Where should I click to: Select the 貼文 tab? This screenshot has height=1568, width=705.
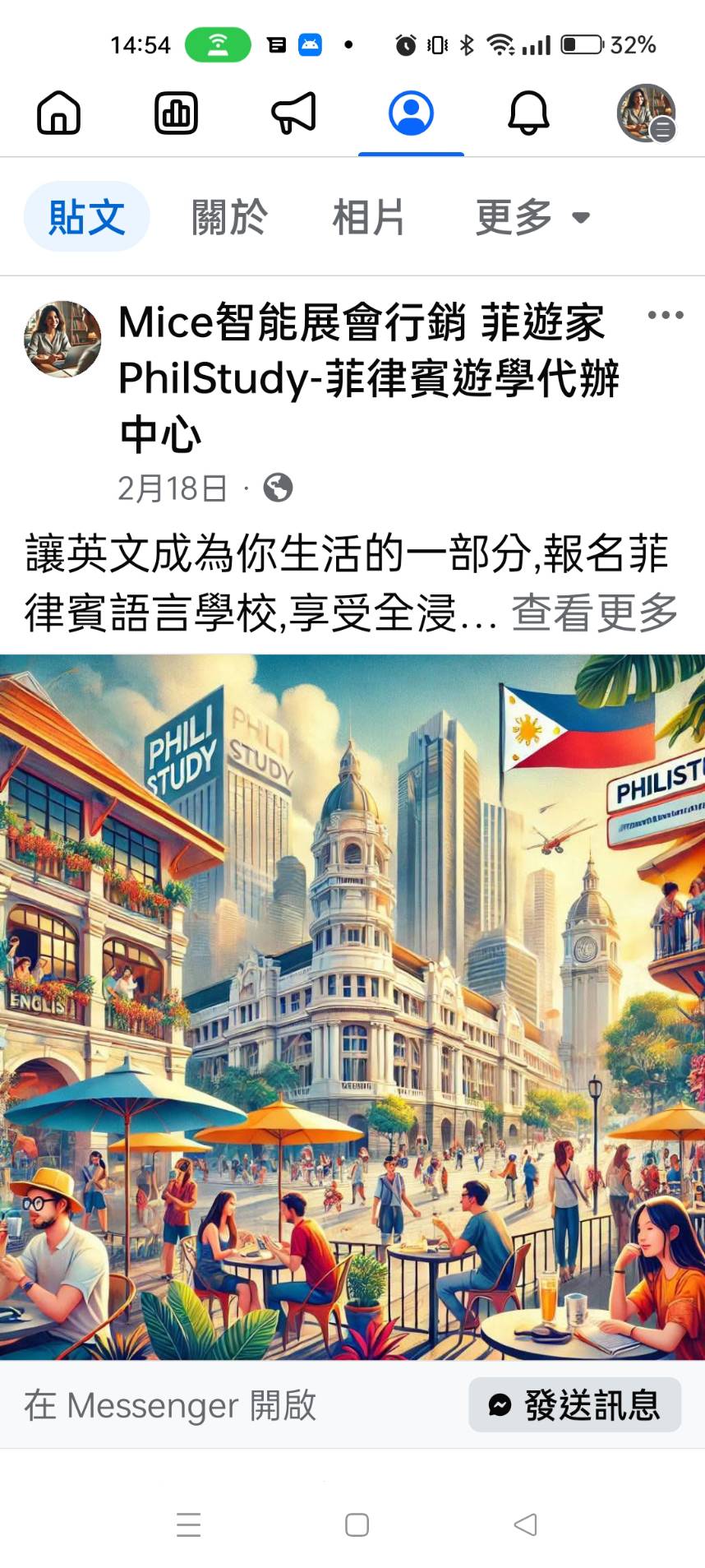[x=86, y=217]
